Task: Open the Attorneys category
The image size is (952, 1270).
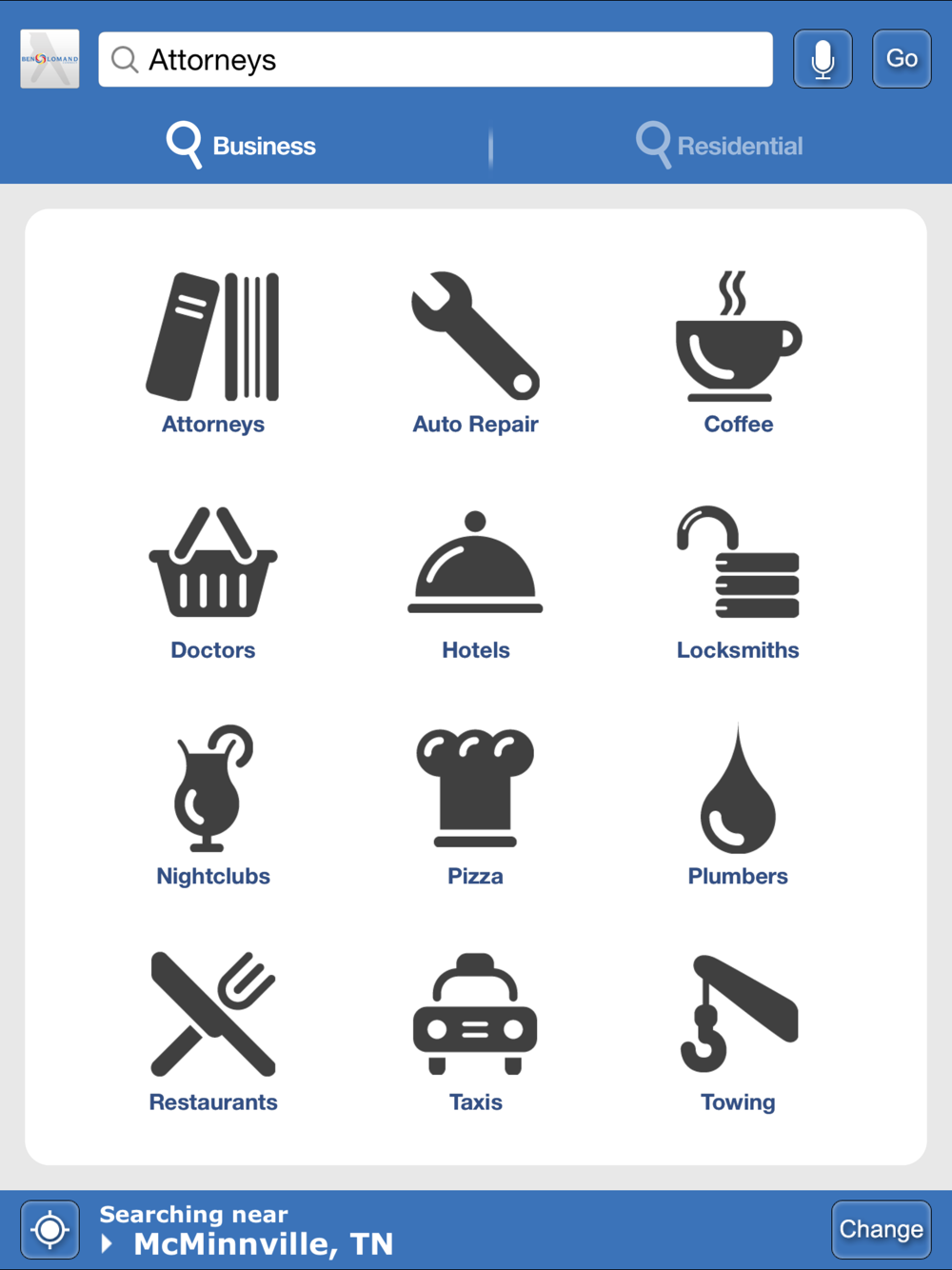Action: (x=213, y=352)
